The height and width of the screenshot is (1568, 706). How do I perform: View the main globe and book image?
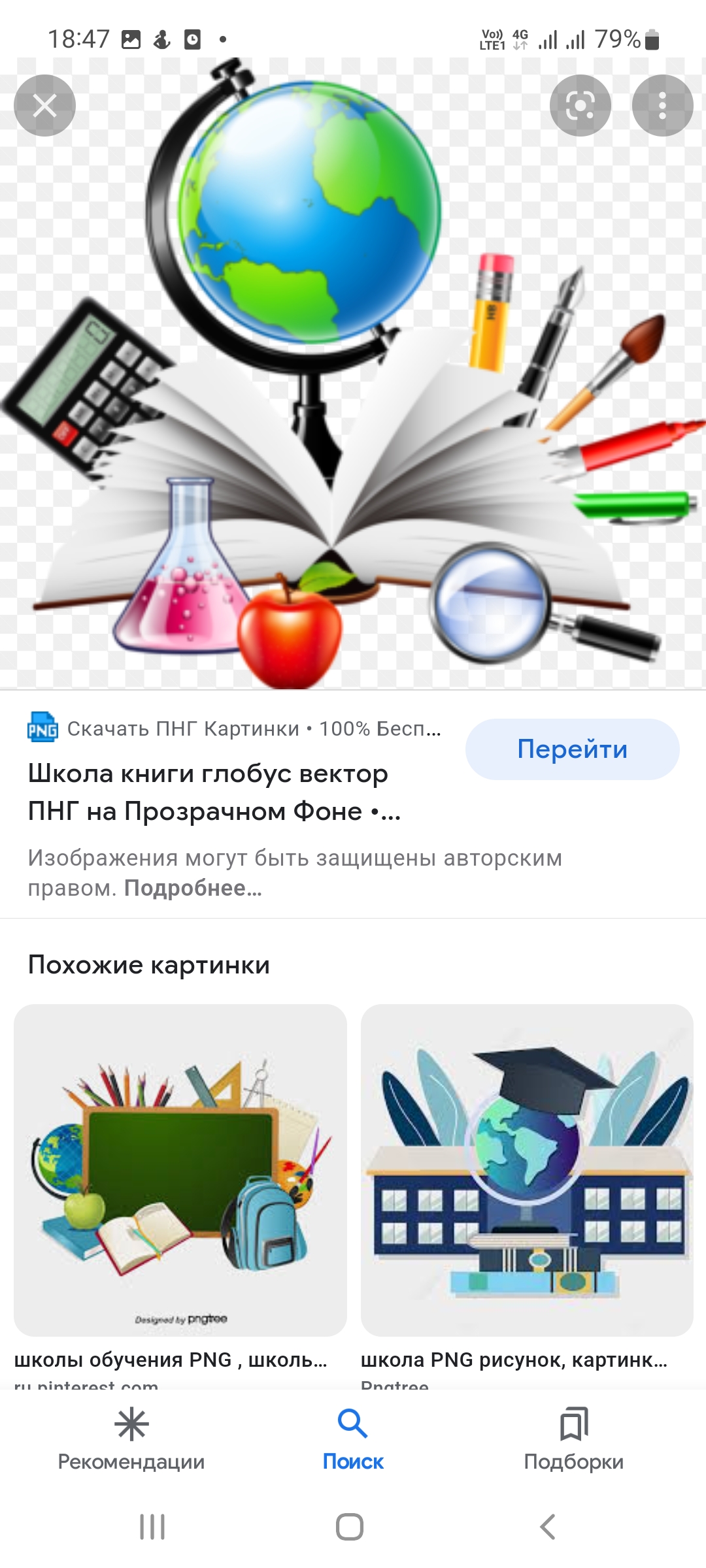coord(353,373)
